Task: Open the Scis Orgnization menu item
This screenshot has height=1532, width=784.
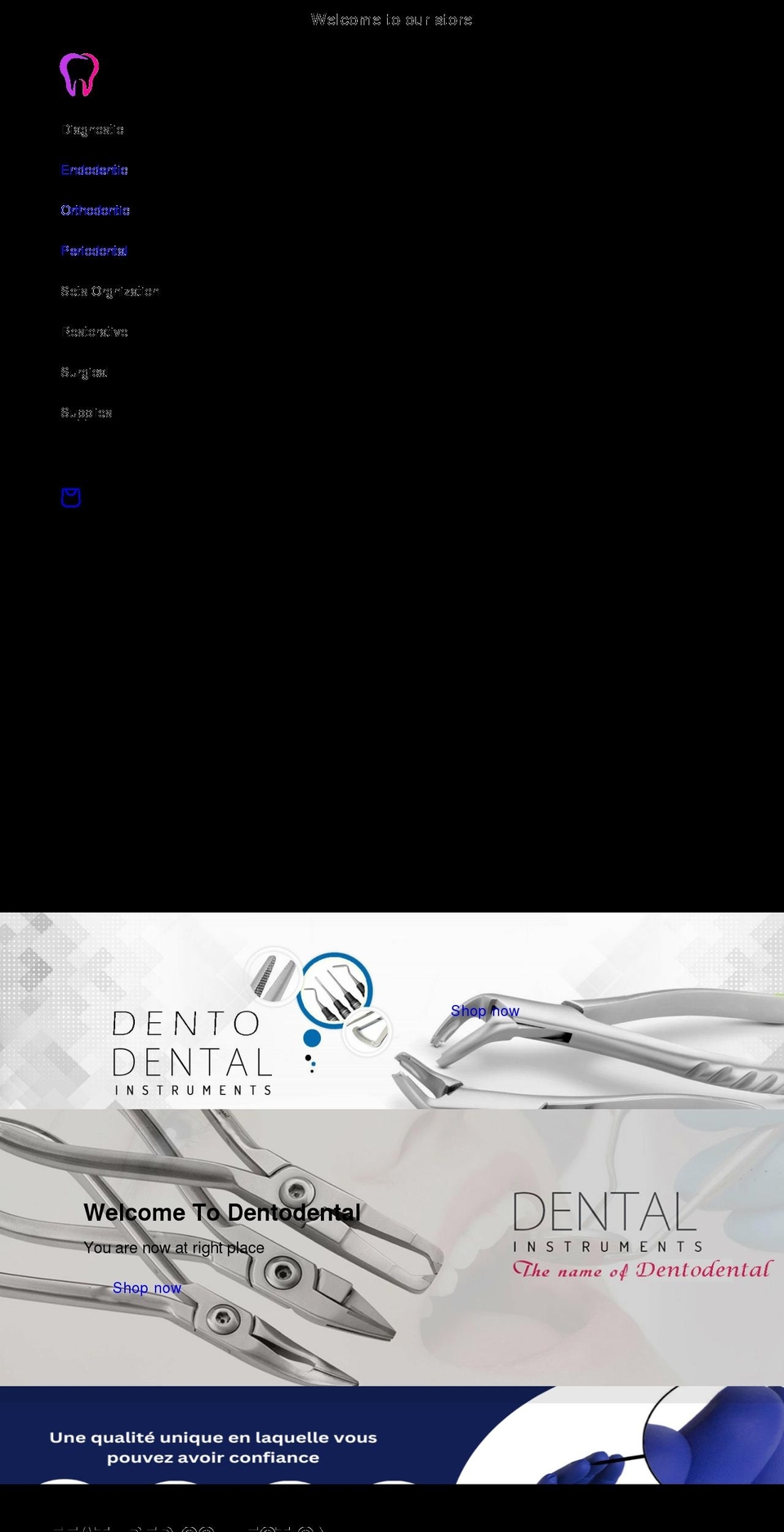Action: (x=110, y=291)
